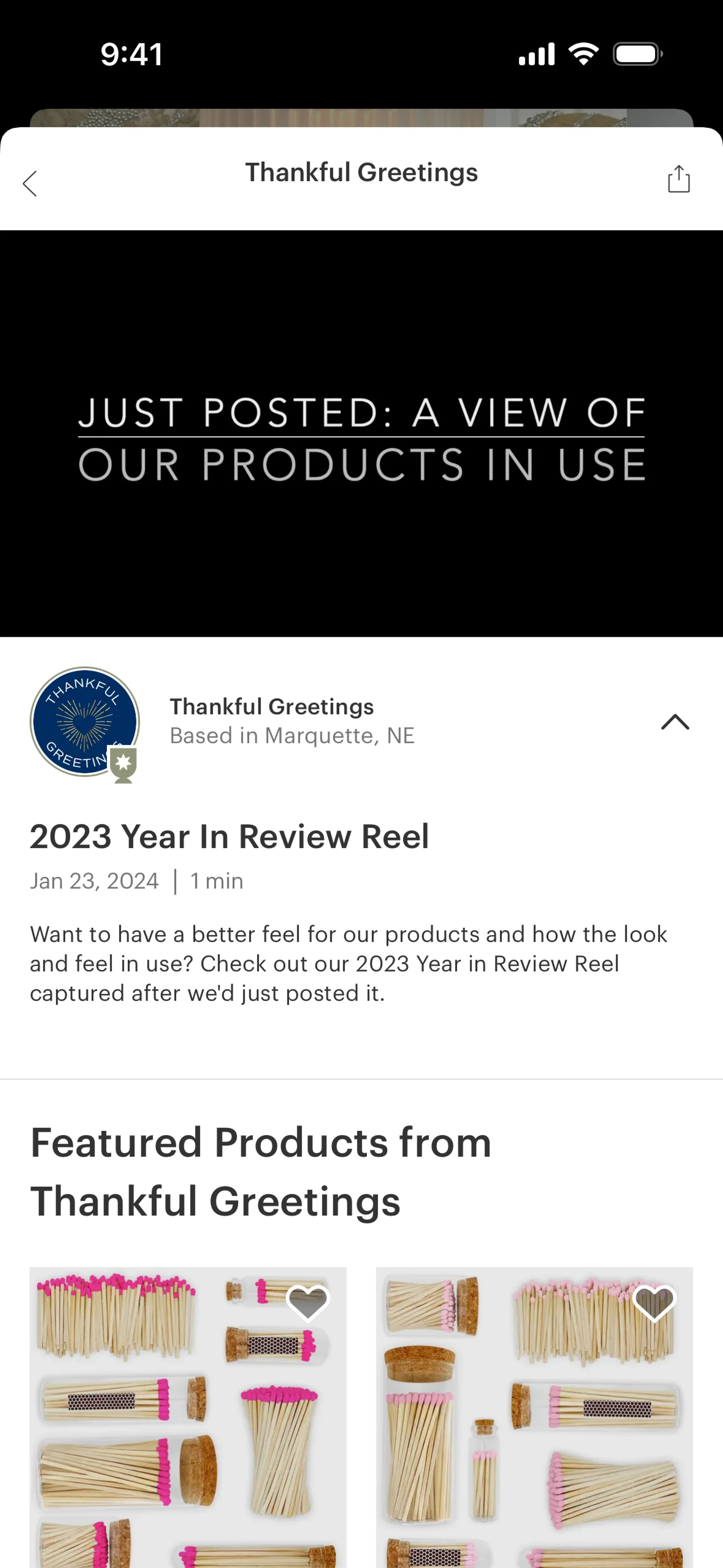The width and height of the screenshot is (723, 1568).
Task: Favorite the hot pink matches product
Action: coord(307,1303)
